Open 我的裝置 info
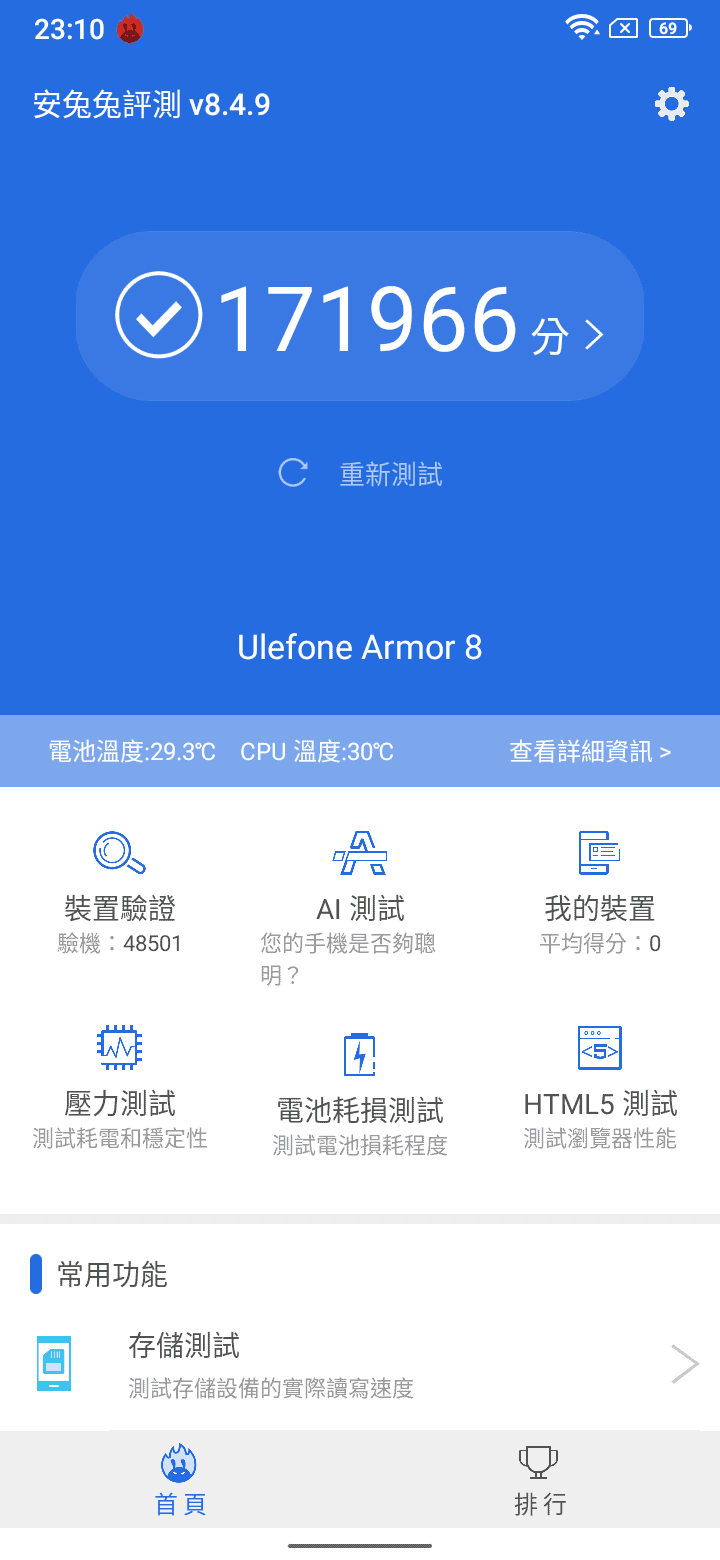Viewport: 720px width, 1560px height. (600, 892)
